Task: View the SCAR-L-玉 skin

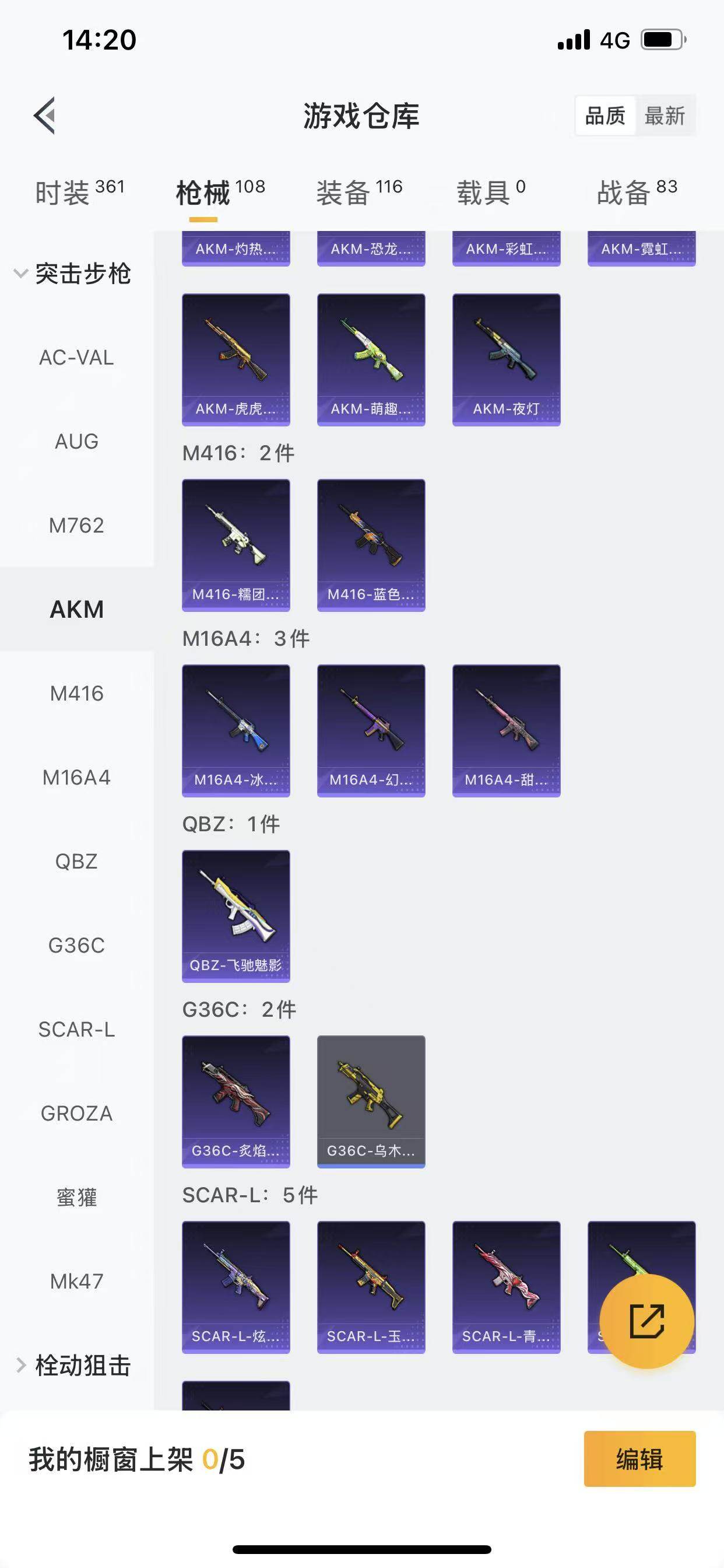Action: click(371, 1287)
